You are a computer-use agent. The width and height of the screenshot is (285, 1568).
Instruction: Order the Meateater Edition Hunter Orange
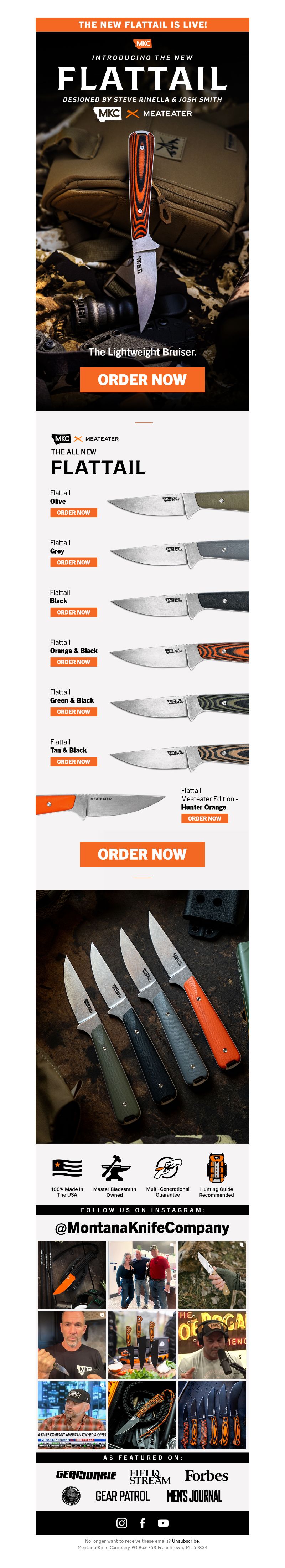[204, 819]
